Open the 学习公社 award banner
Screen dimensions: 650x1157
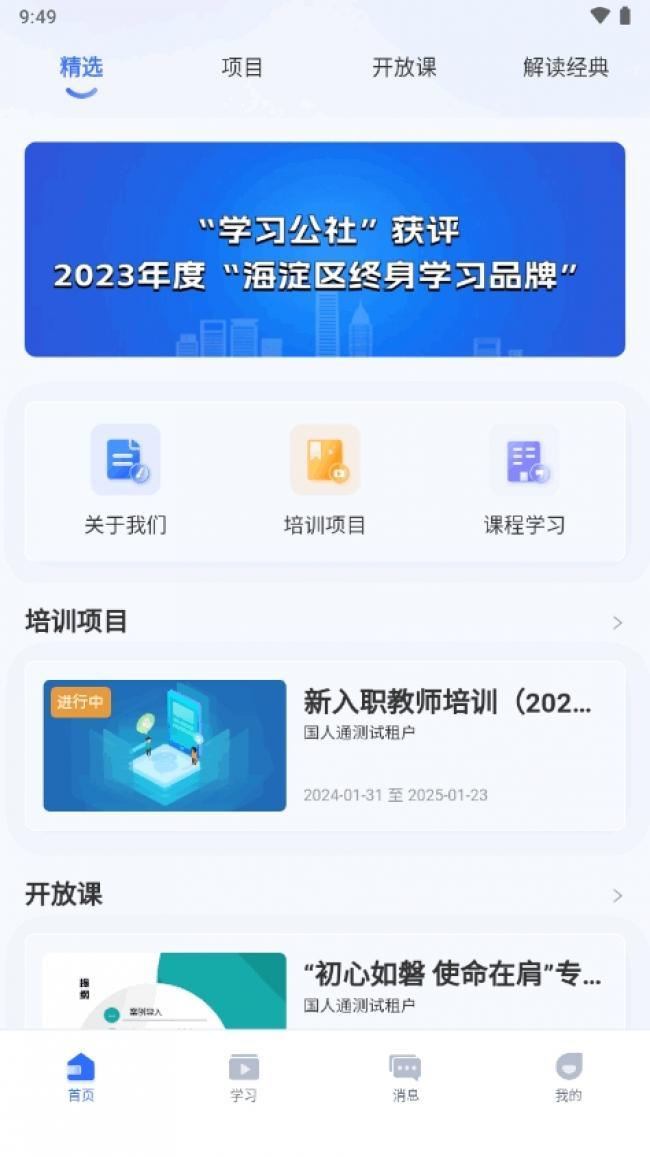point(325,249)
